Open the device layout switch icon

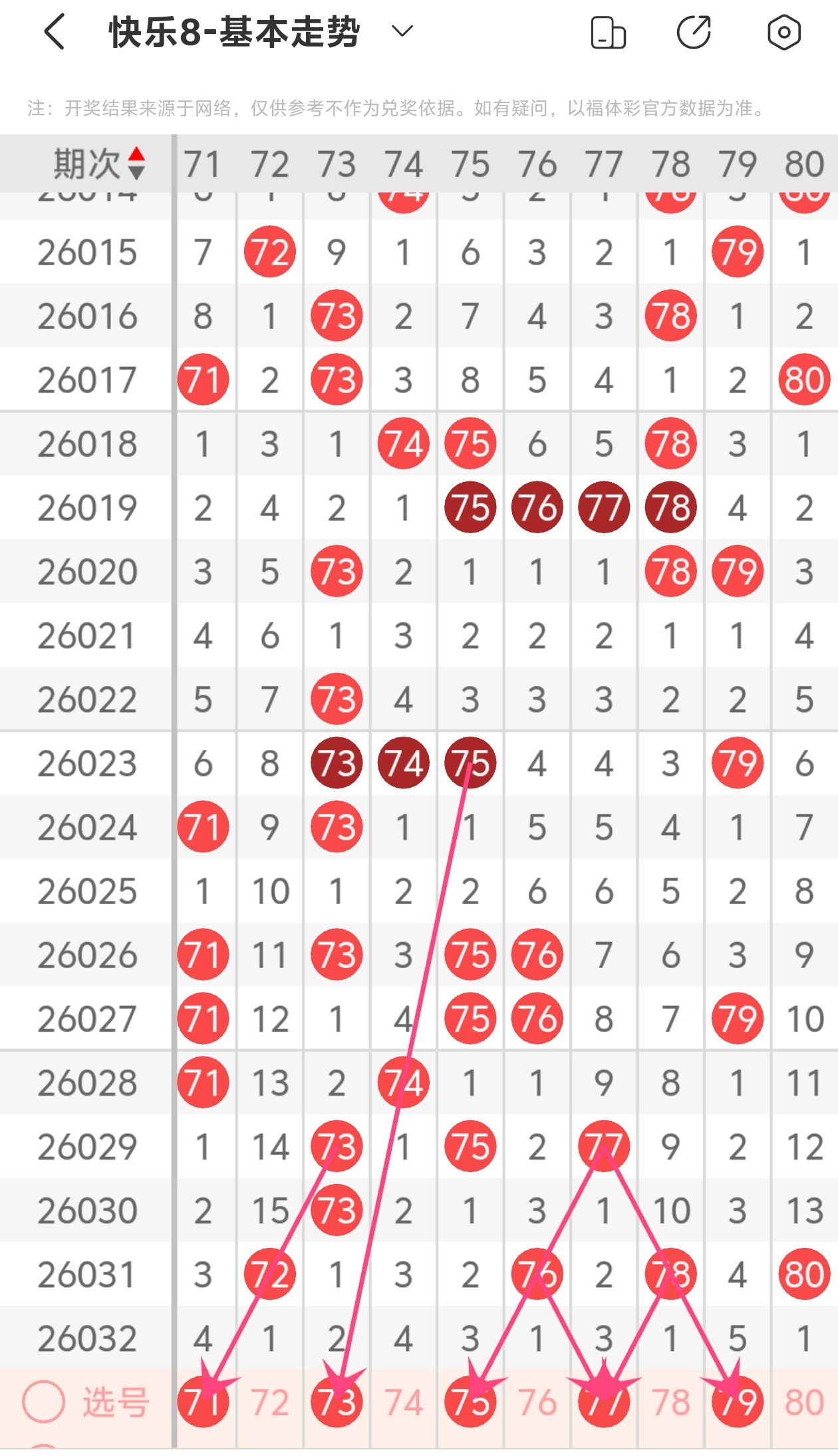[x=608, y=33]
